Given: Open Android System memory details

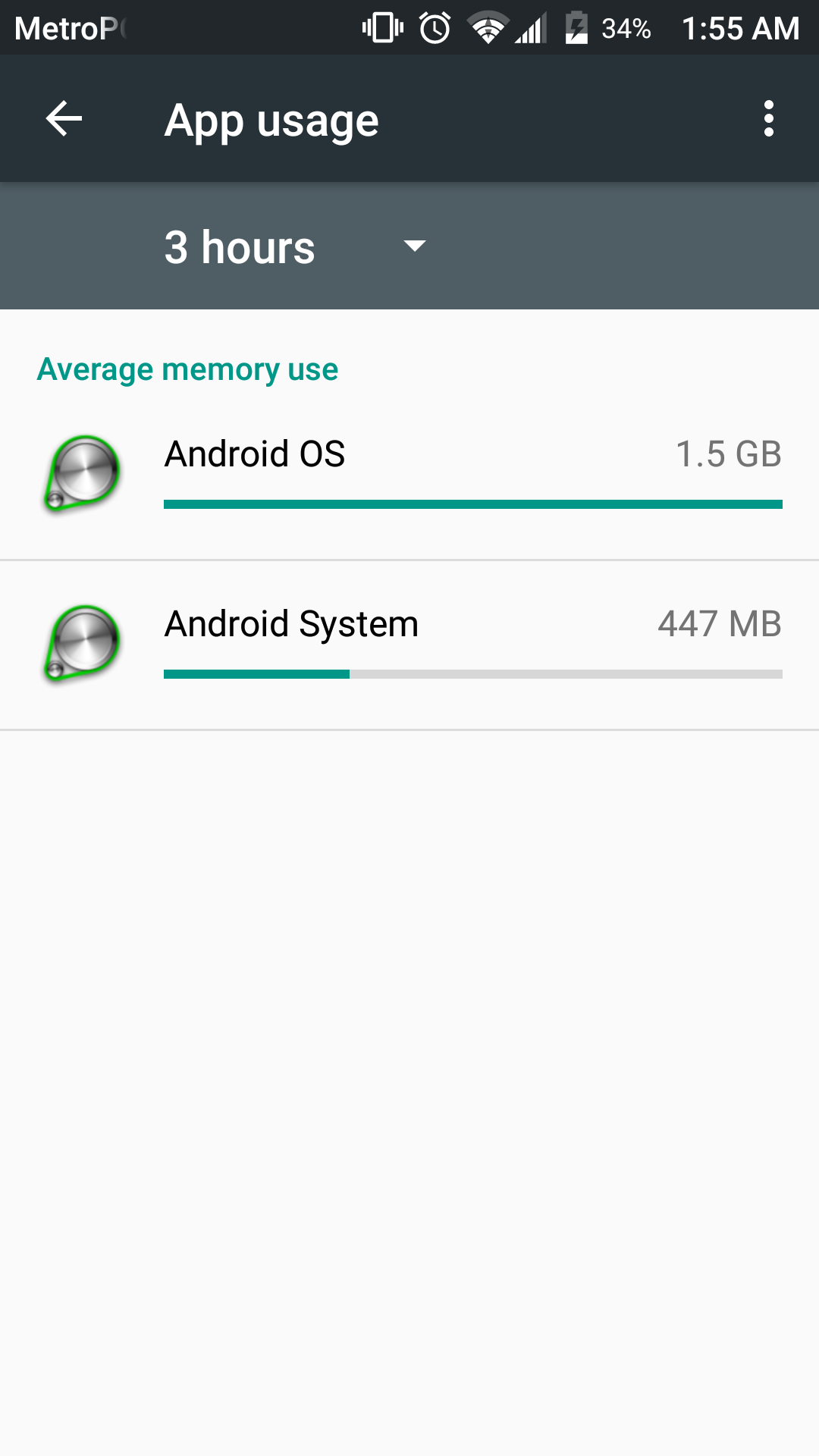Looking at the screenshot, I should (409, 645).
